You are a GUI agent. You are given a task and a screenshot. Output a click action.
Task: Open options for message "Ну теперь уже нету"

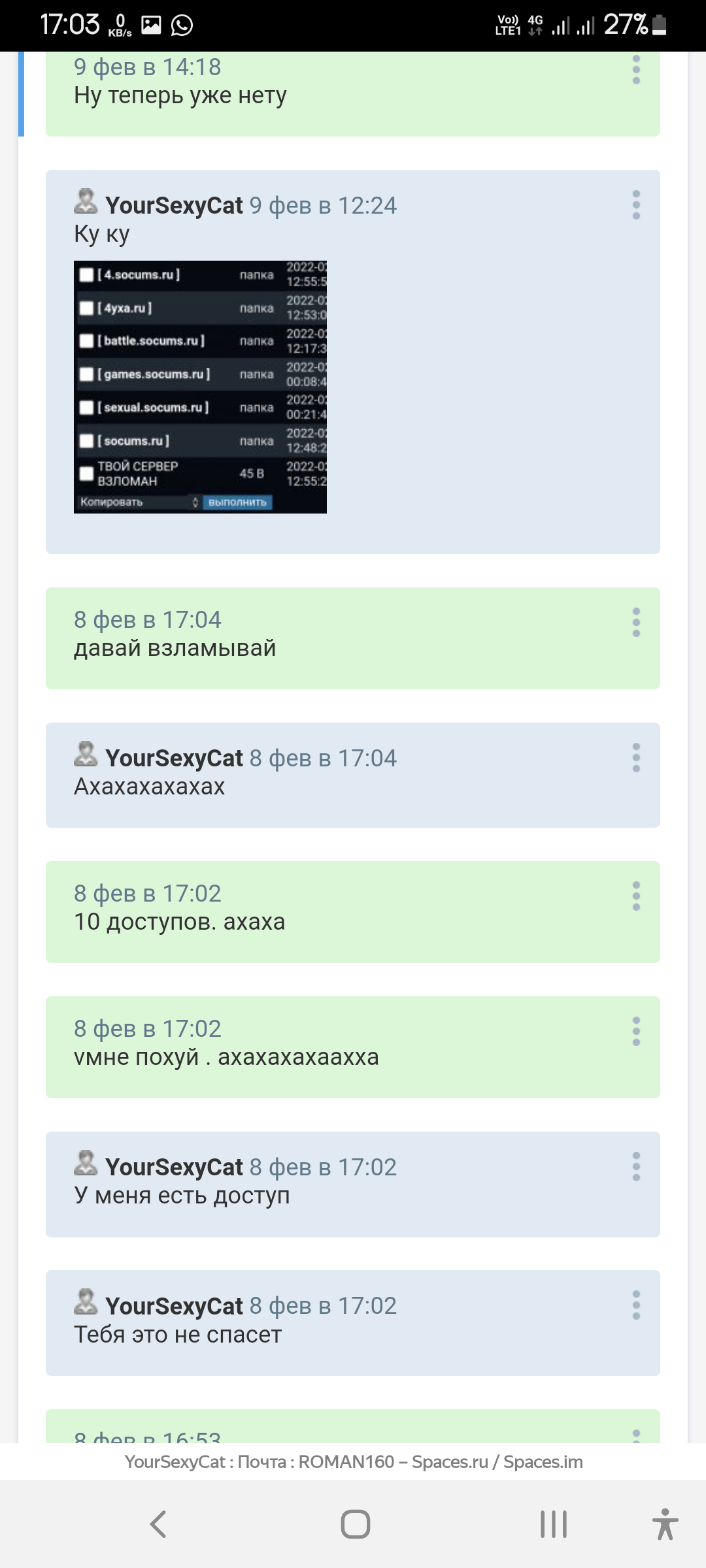pyautogui.click(x=636, y=70)
